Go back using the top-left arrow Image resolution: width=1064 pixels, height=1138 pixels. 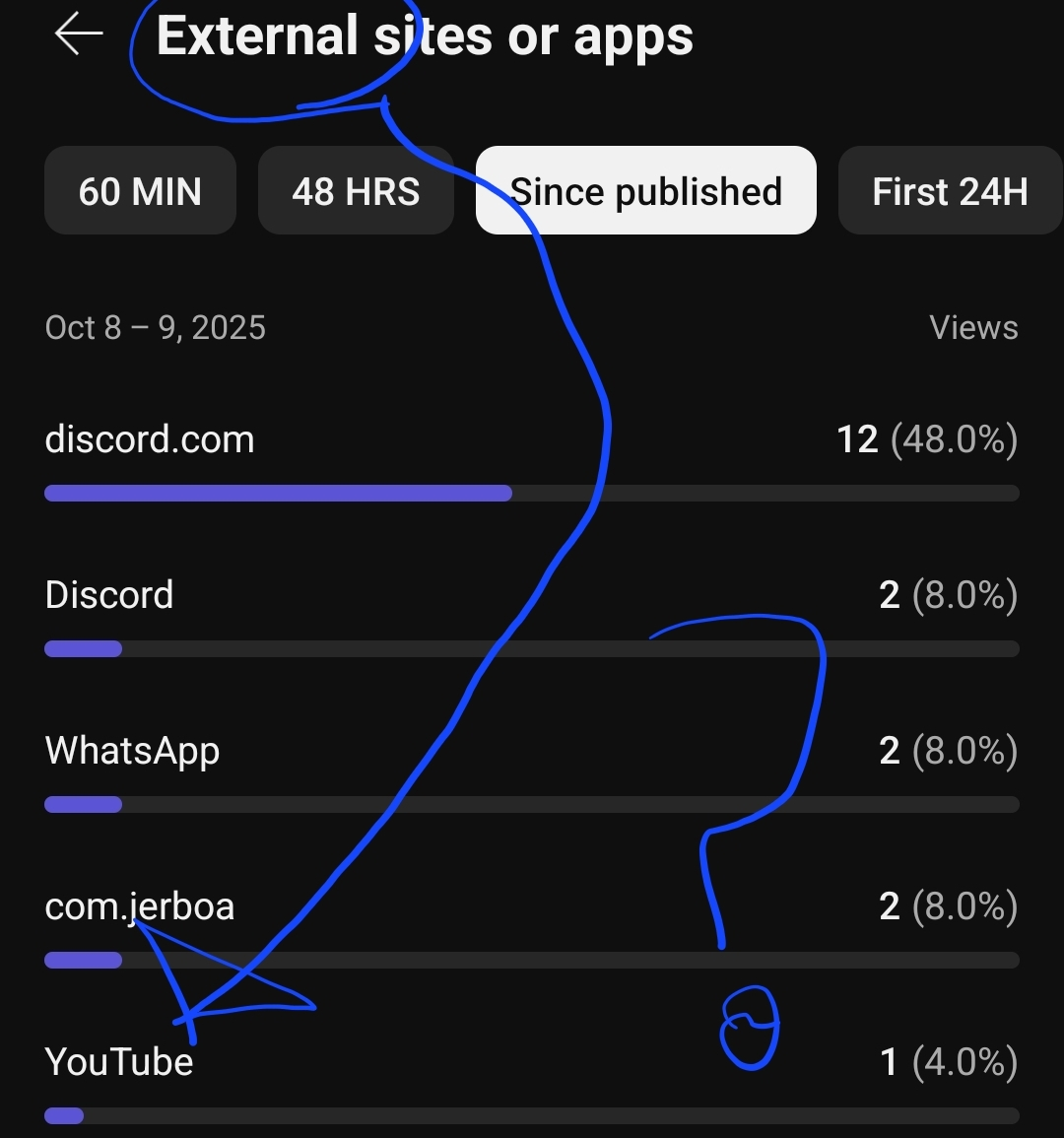(x=79, y=34)
